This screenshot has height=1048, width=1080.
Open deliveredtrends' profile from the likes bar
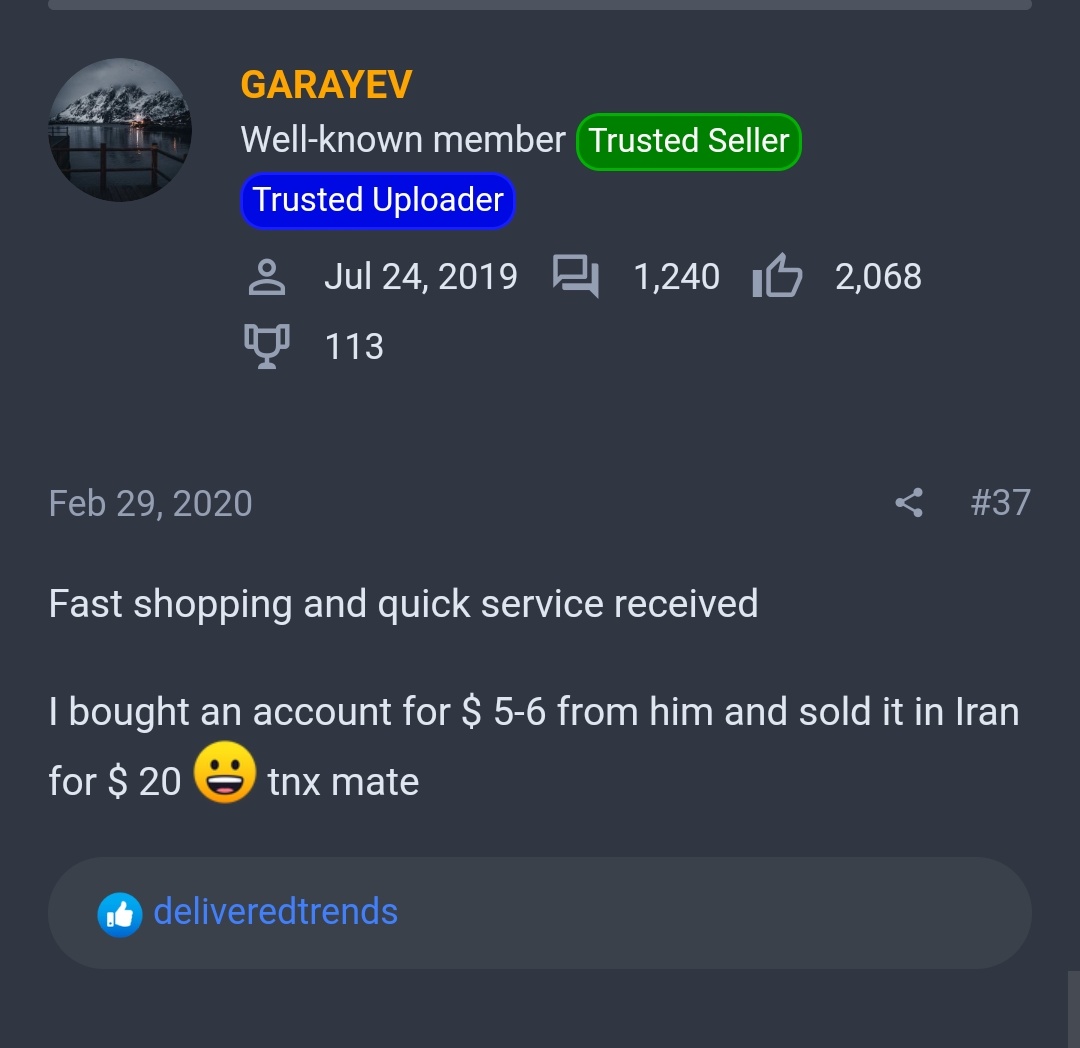(275, 912)
